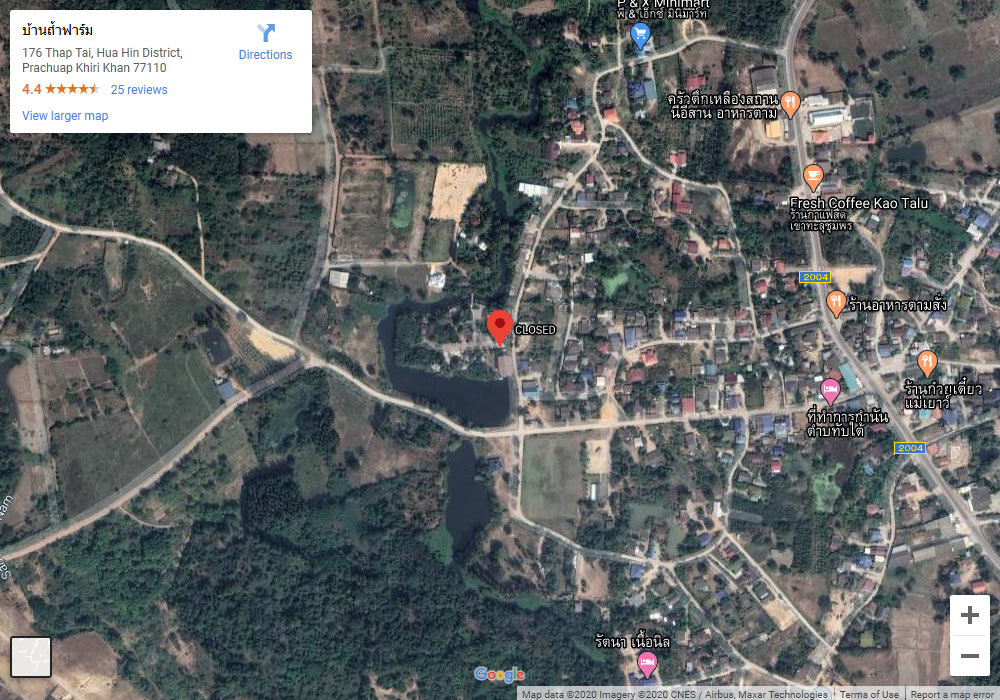This screenshot has height=700, width=1000.
Task: Switch map layer with the thumbnail toggle
Action: point(30,656)
